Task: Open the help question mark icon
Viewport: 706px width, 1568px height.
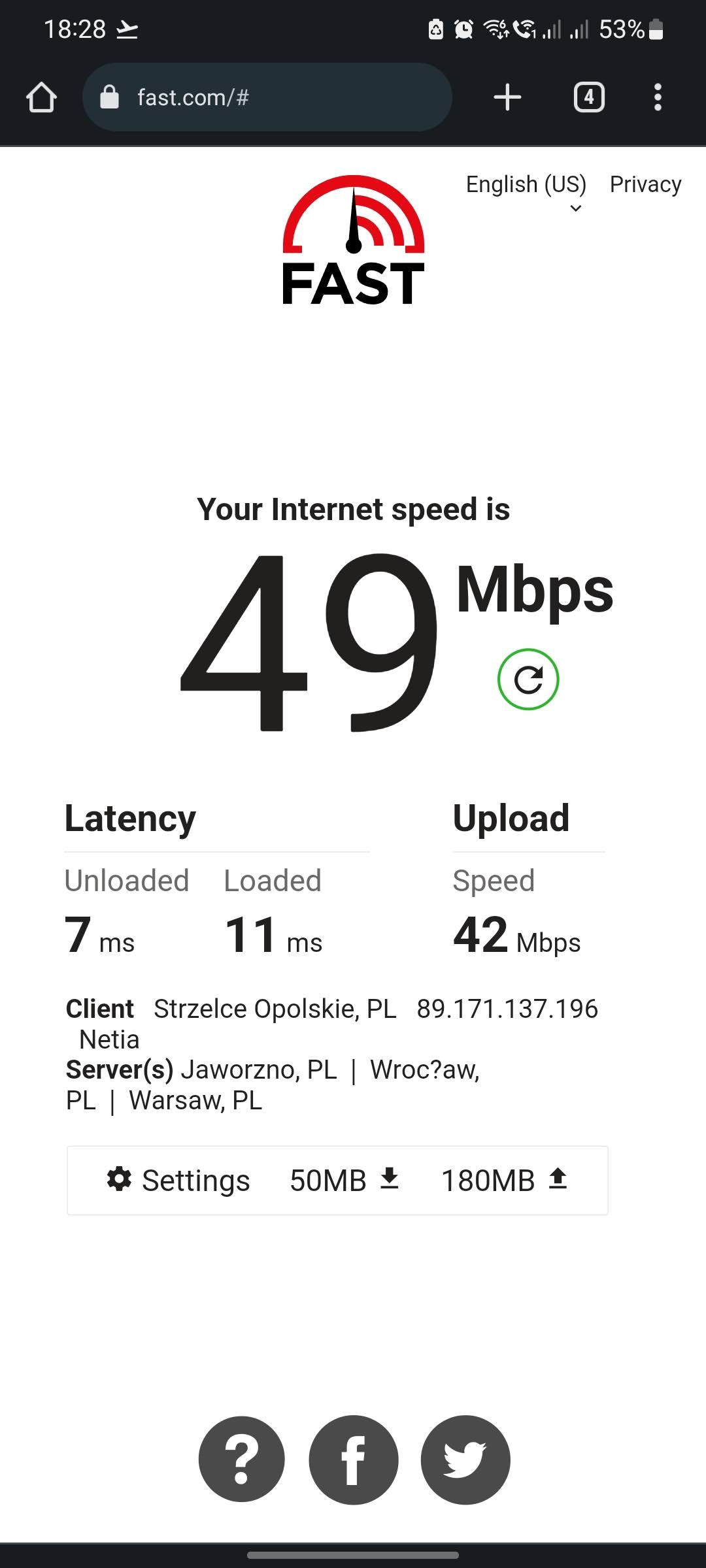Action: point(242,1460)
